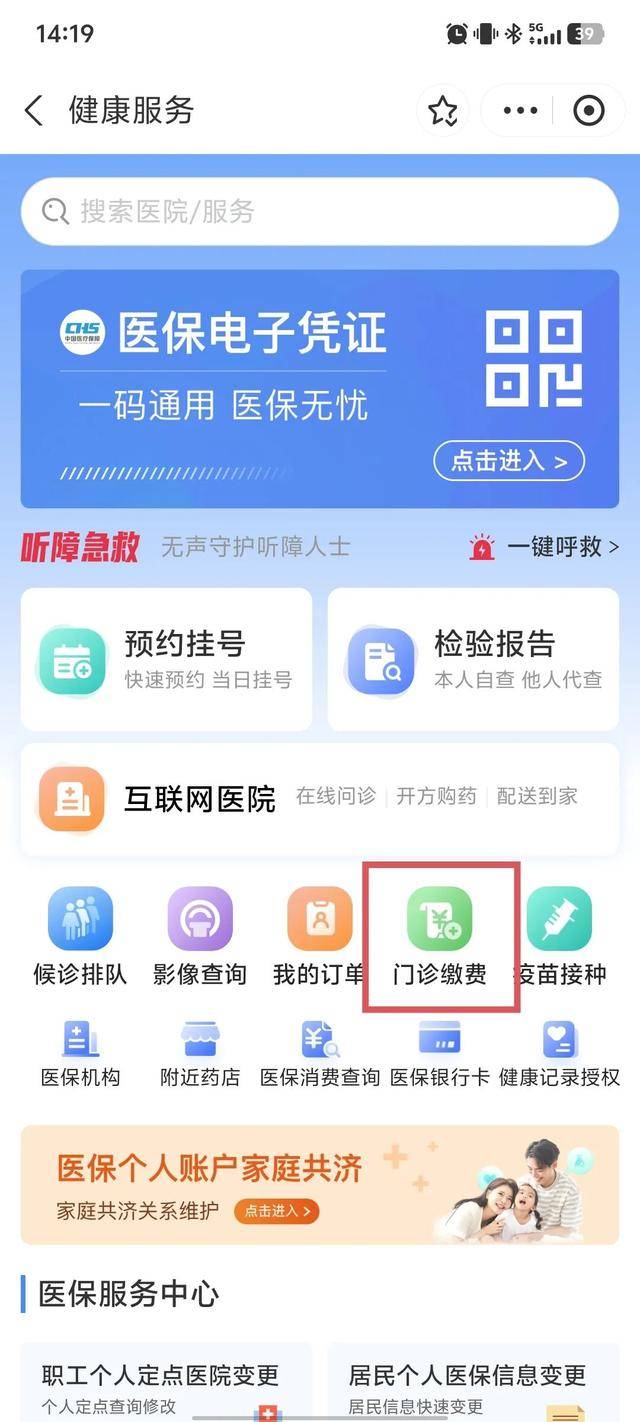Open the three-dot more menu
This screenshot has height=1422, width=640.
tap(520, 110)
